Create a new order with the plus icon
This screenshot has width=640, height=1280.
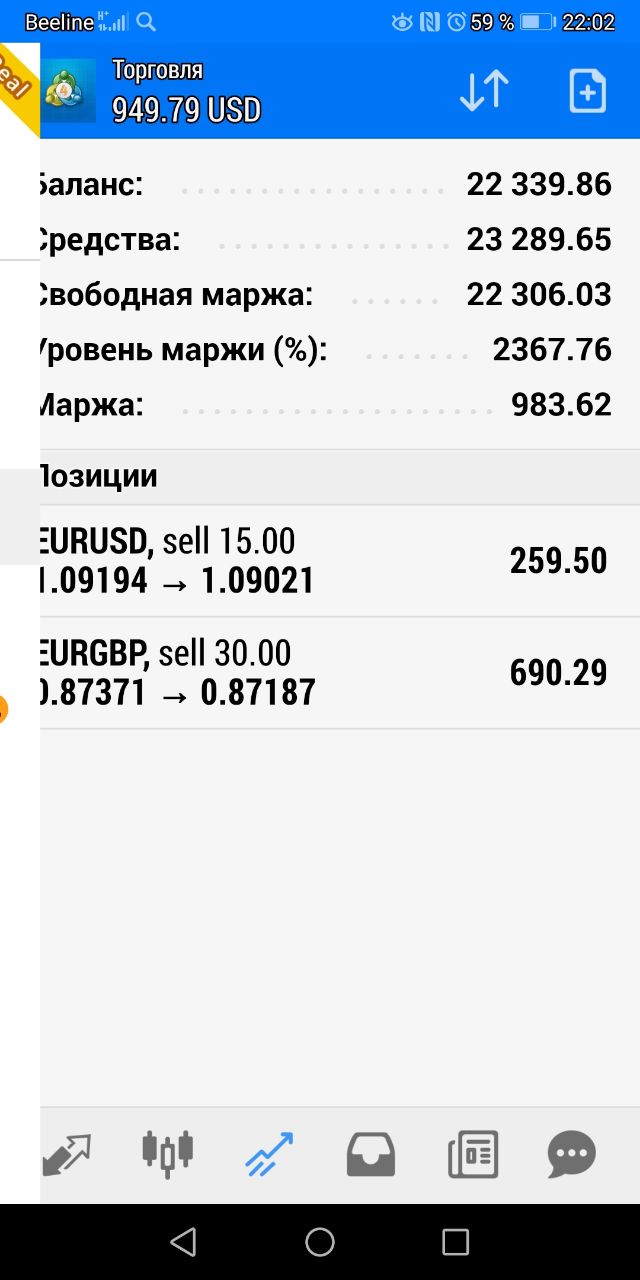[x=587, y=91]
